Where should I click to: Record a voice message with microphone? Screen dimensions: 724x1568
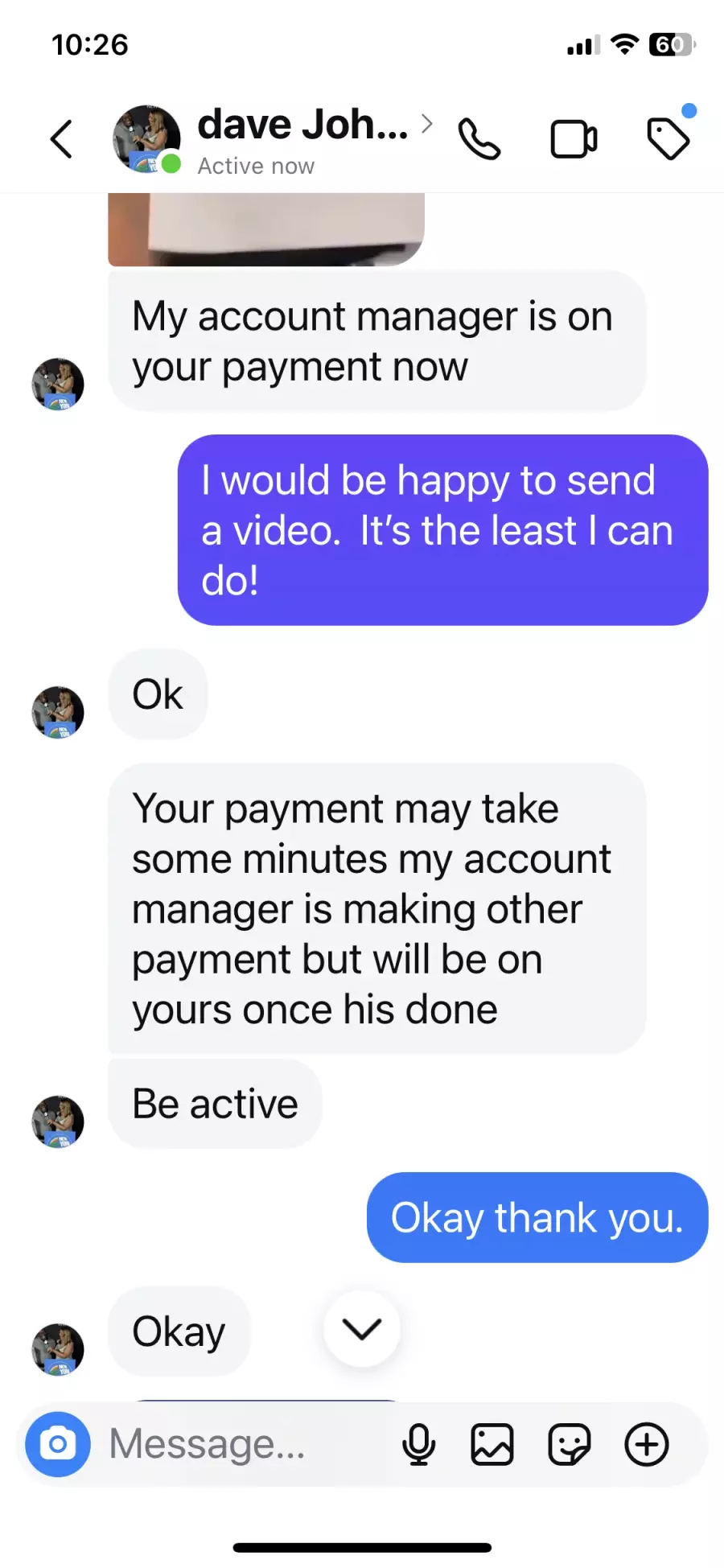pos(418,1444)
